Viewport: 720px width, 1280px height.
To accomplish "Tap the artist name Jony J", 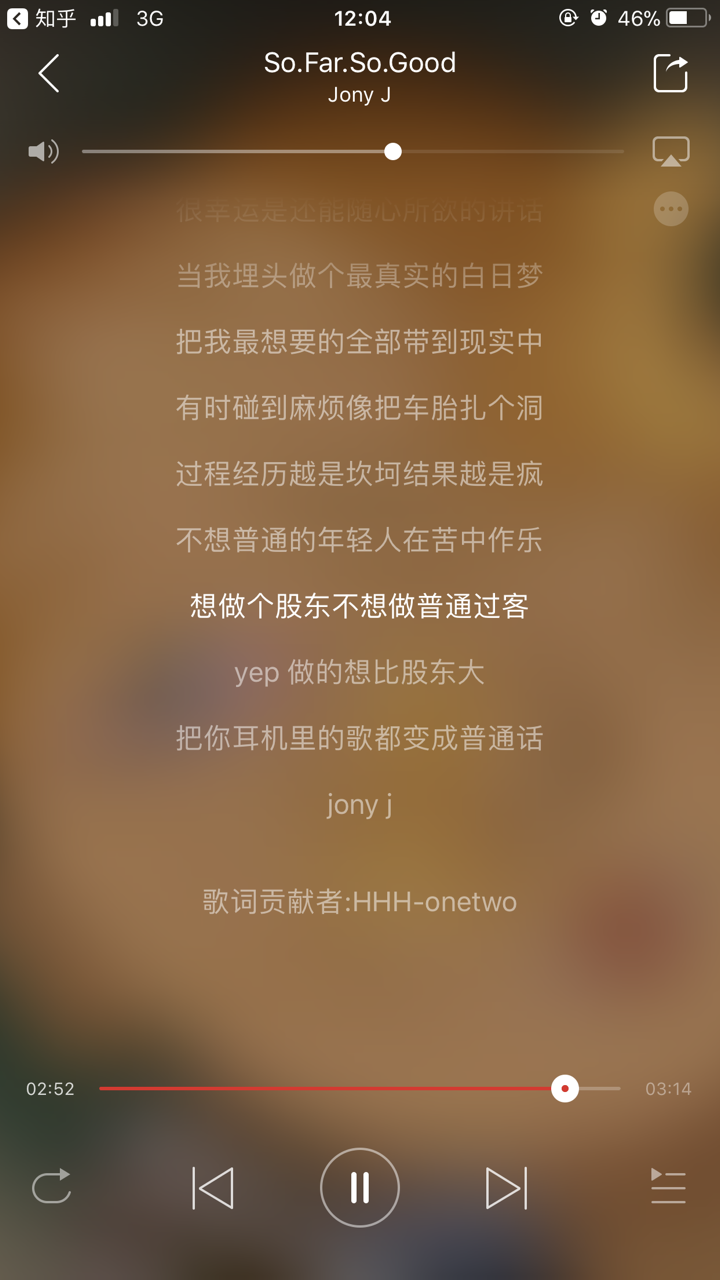I will point(360,96).
